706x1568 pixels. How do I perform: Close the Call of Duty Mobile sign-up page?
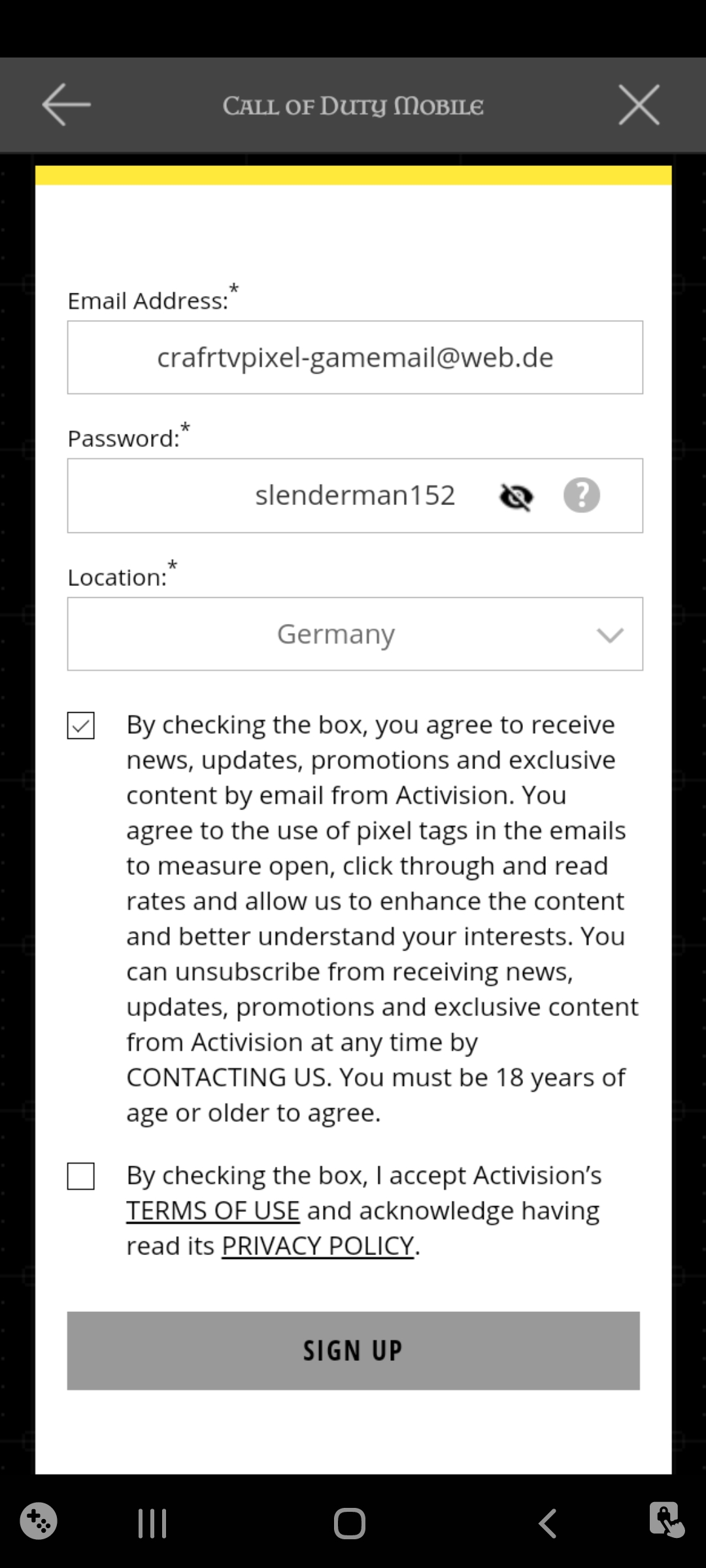click(639, 105)
